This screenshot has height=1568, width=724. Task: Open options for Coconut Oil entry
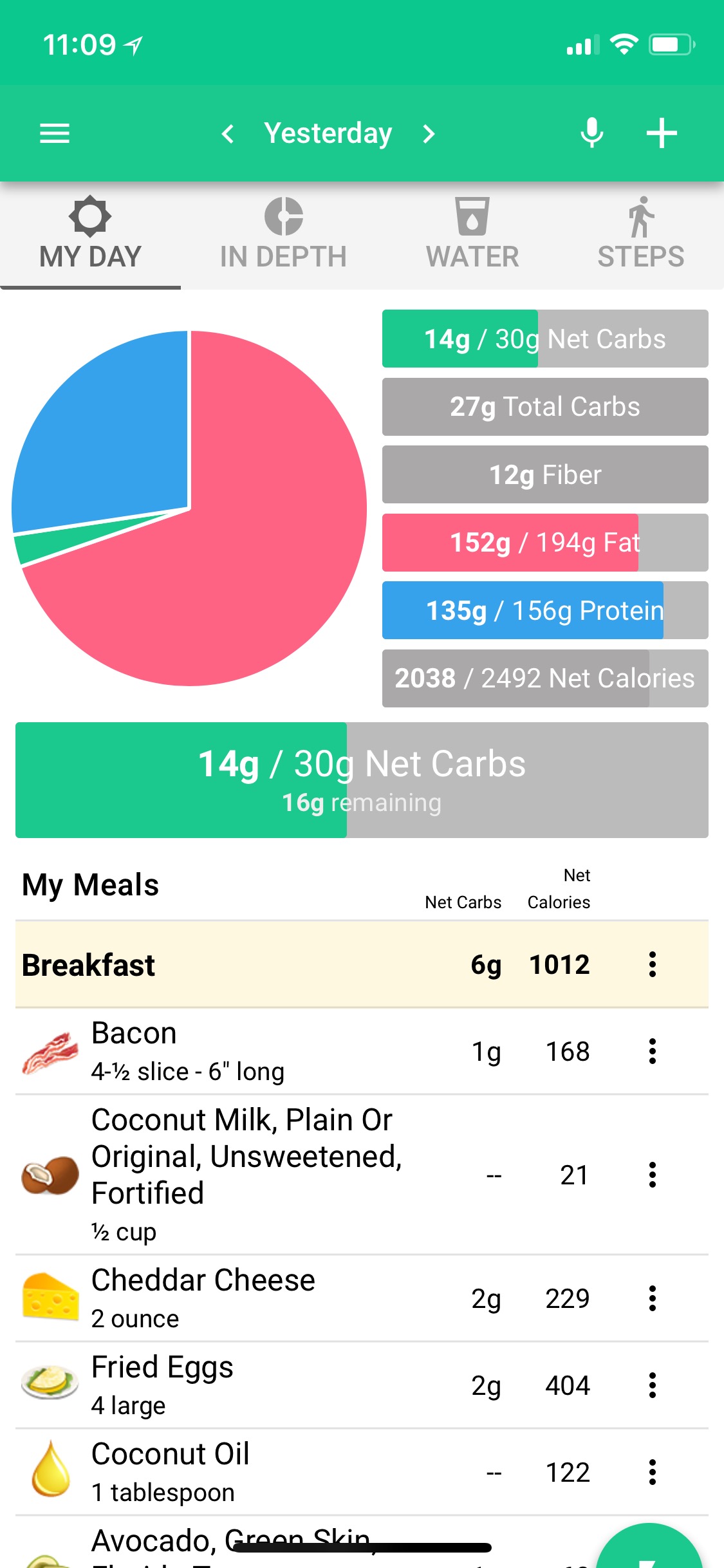click(x=653, y=1472)
